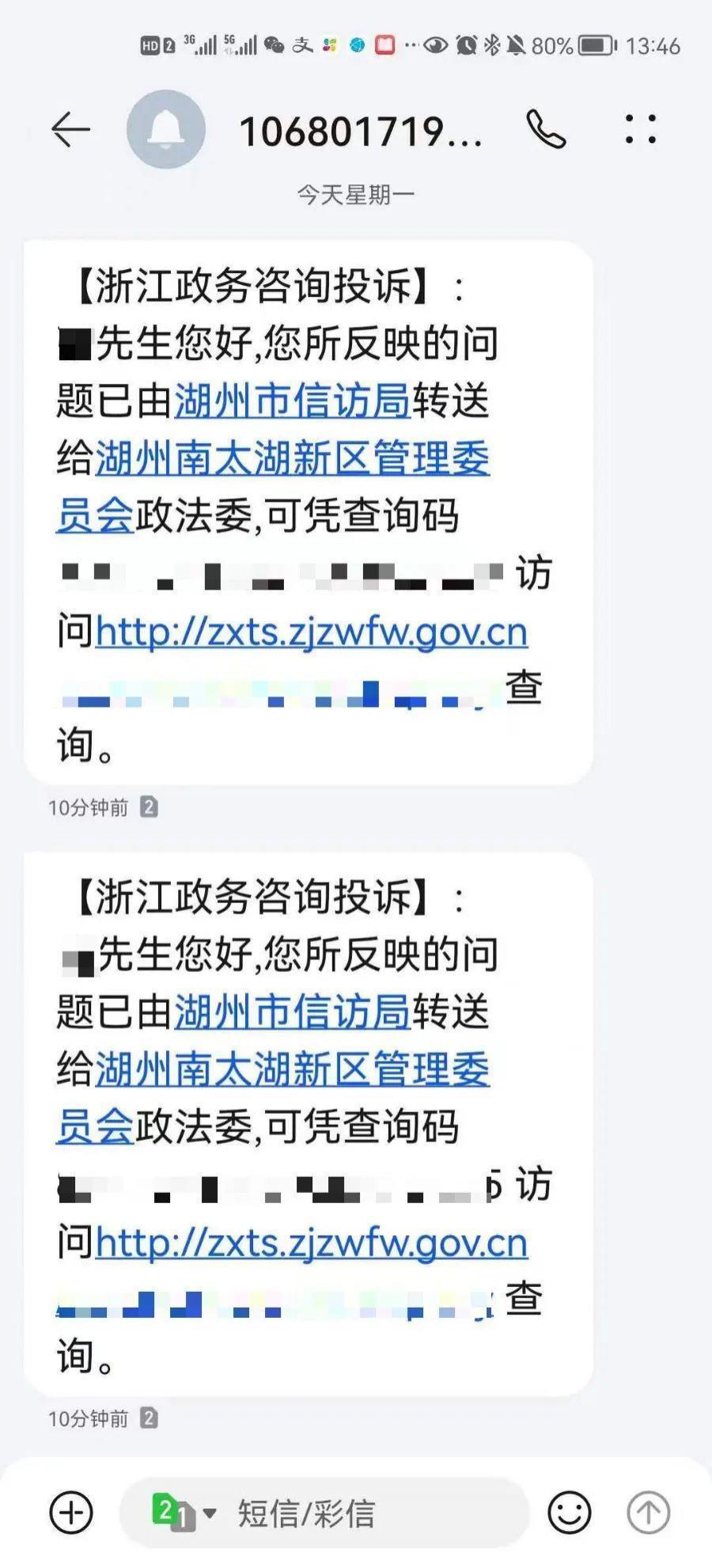This screenshot has width=712, height=1568.
Task: Open the sender's contact avatar
Action: click(166, 130)
